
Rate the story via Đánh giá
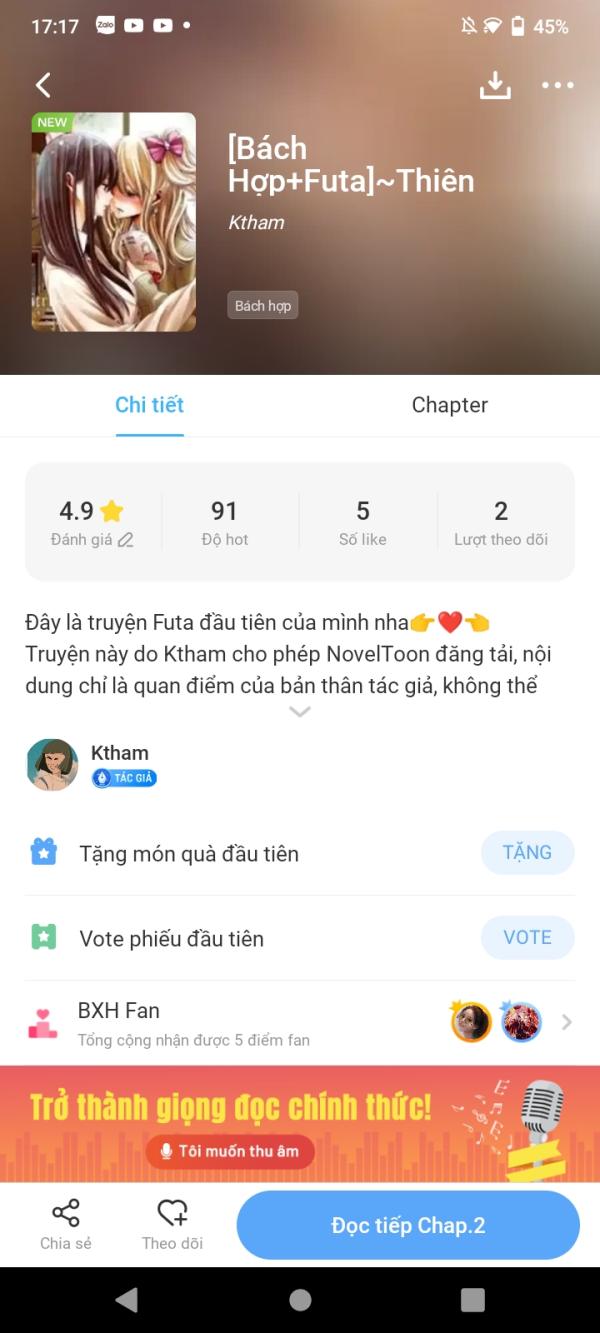[92, 523]
